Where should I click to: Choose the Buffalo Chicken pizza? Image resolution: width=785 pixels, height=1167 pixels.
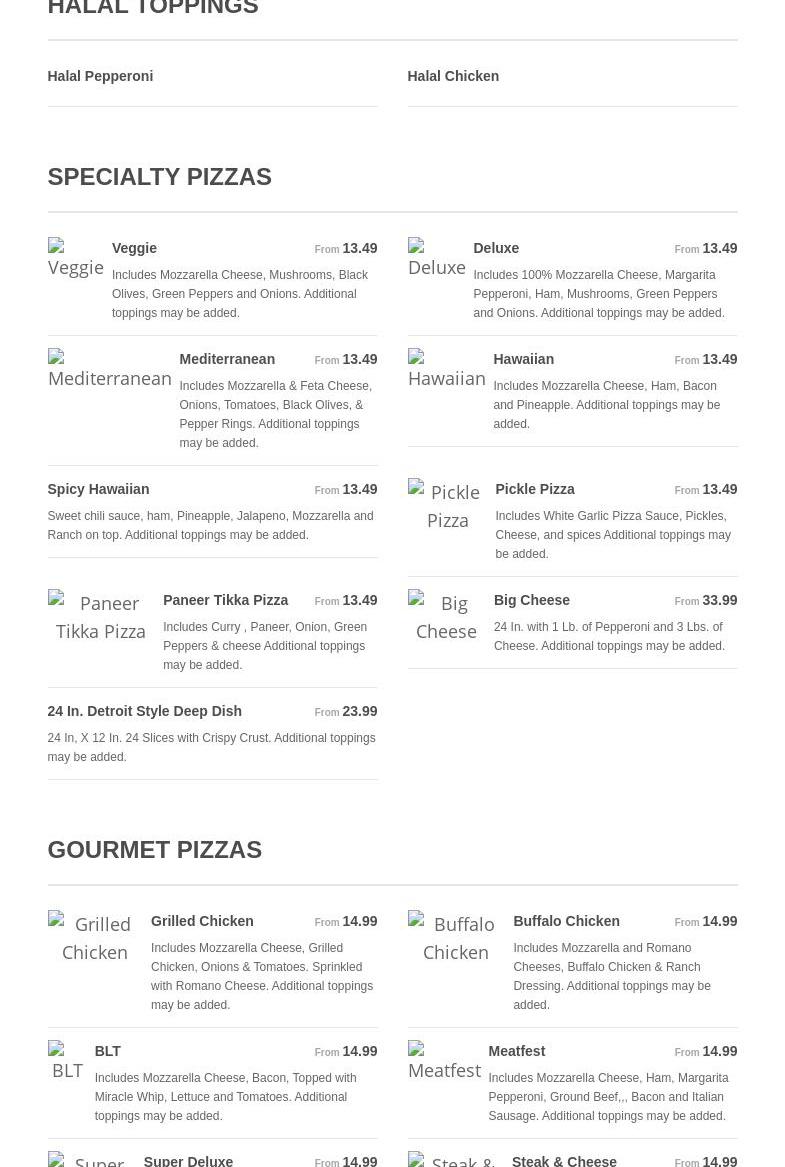[566, 921]
